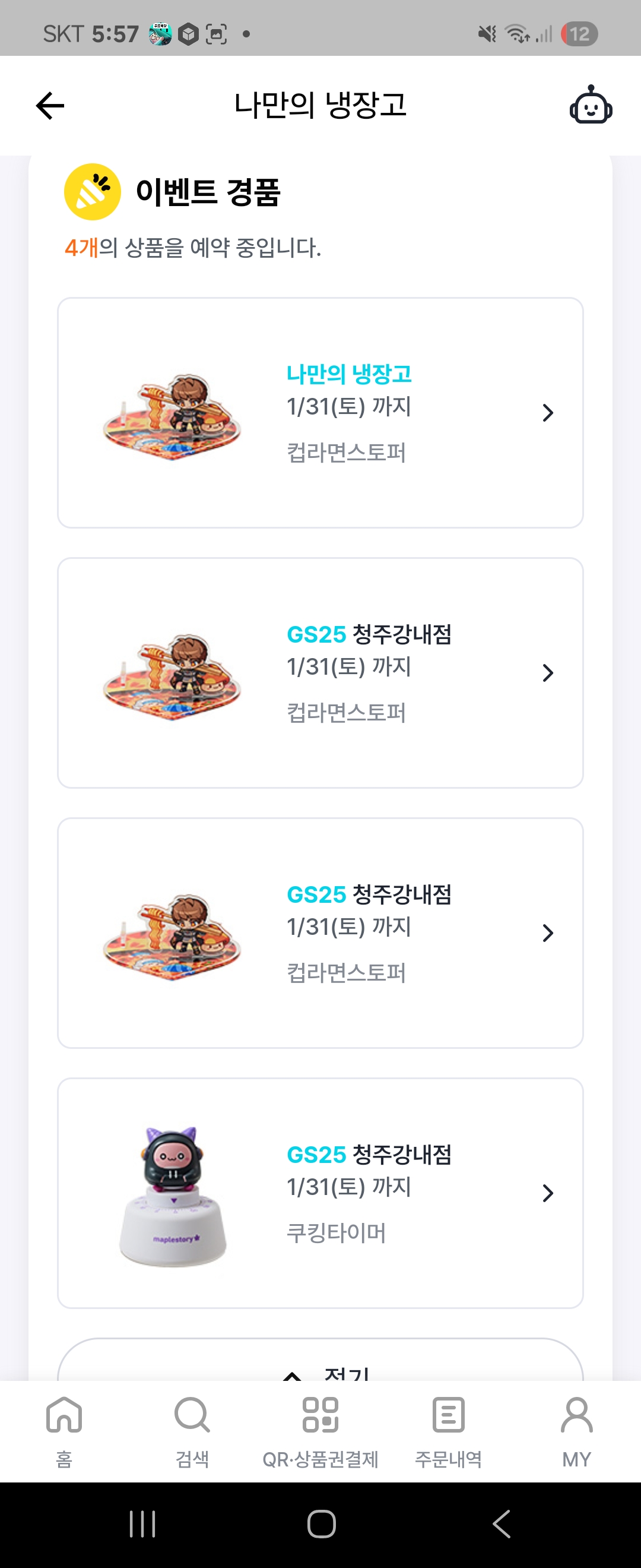
Task: Open details of the 나만의 냉장고 card chevron
Action: point(548,413)
